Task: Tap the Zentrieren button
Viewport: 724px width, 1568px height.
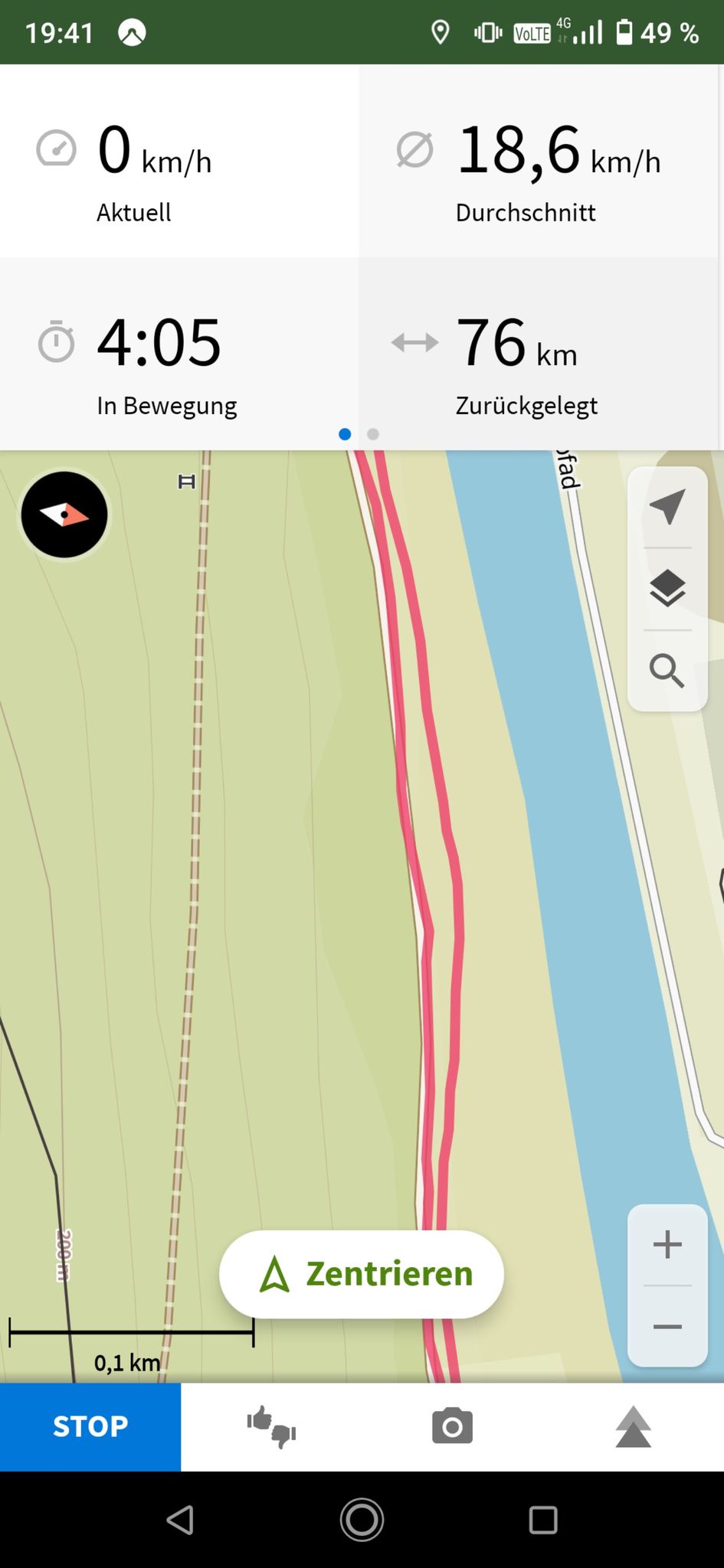Action: click(362, 1274)
